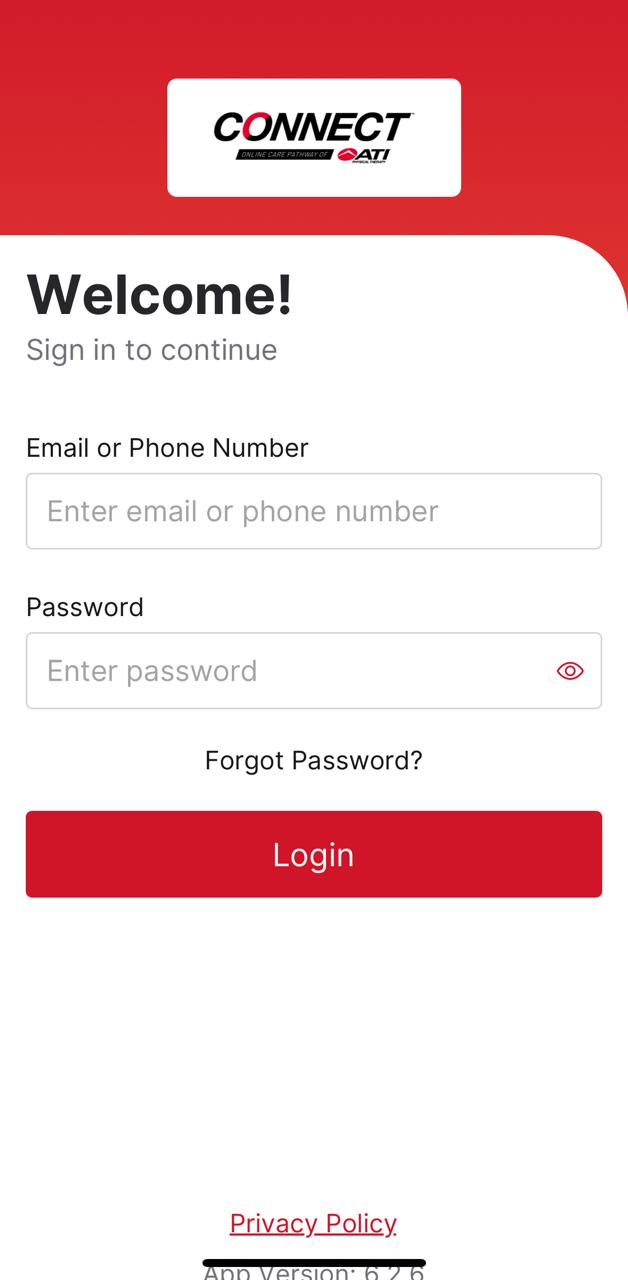Tap the email or phone number field
Viewport: 628px width, 1280px height.
[x=313, y=511]
